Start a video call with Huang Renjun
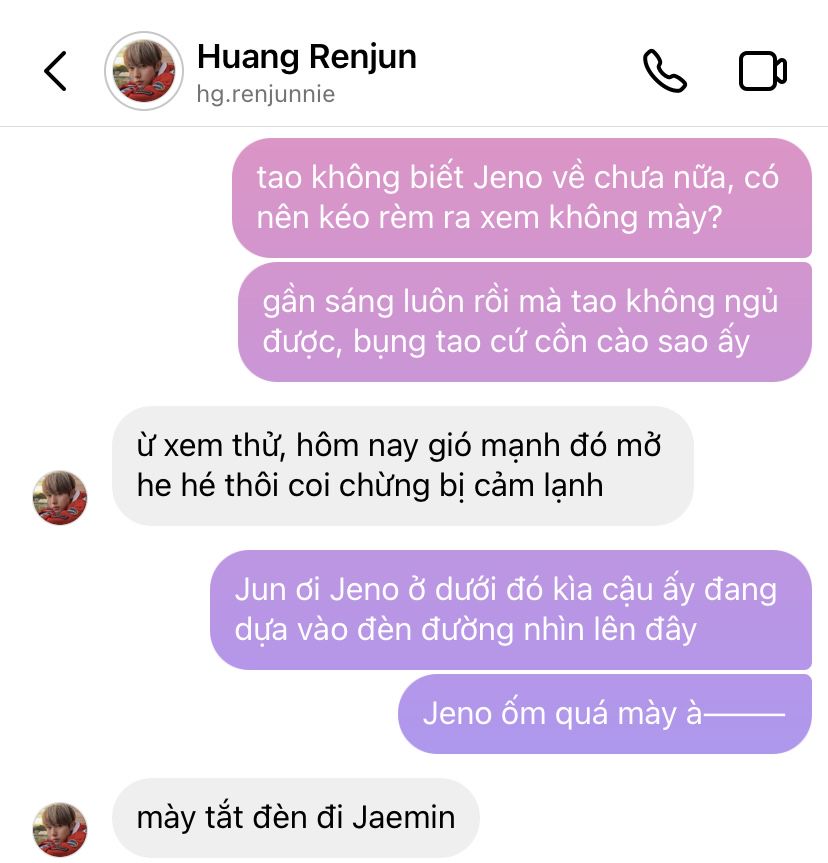828x863 pixels. (x=762, y=71)
